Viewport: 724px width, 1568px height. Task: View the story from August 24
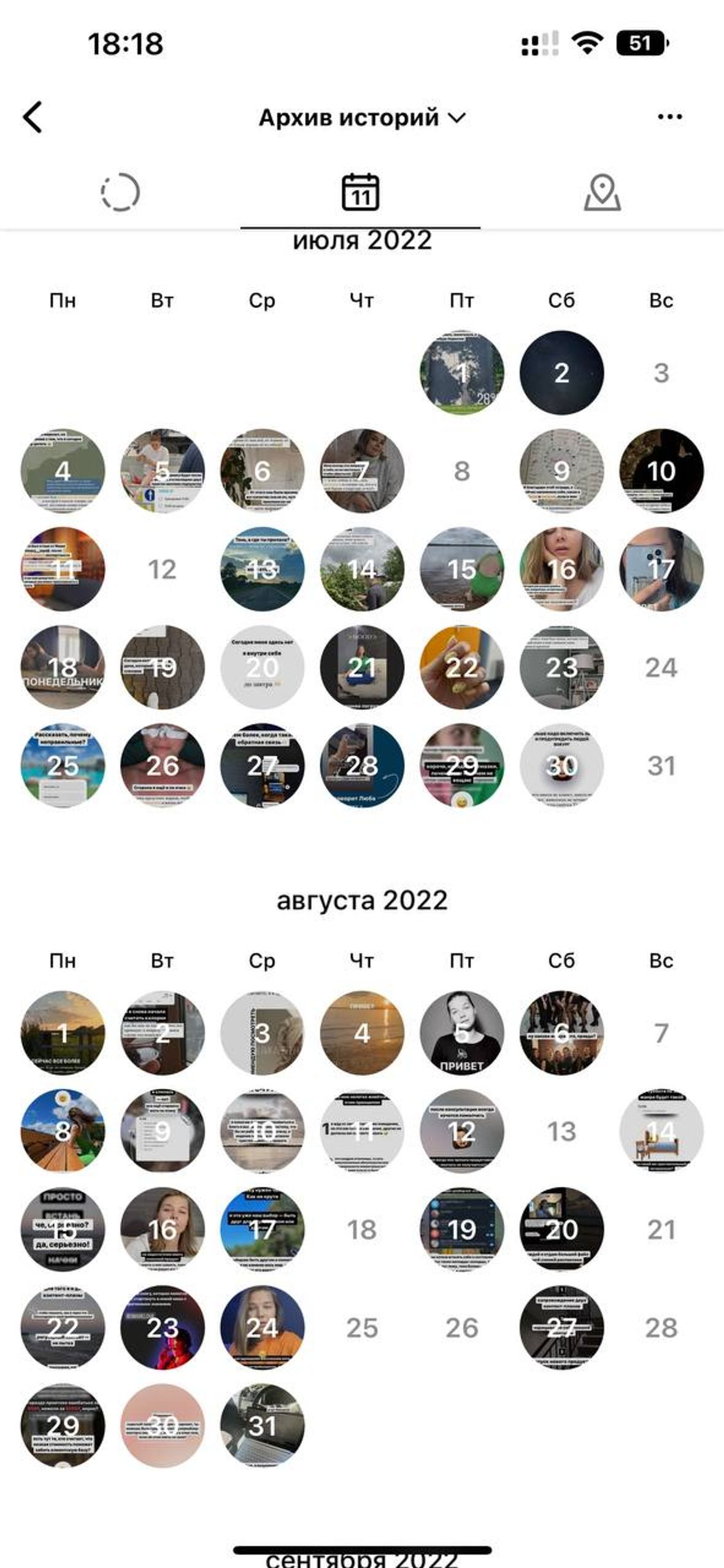coord(262,1328)
